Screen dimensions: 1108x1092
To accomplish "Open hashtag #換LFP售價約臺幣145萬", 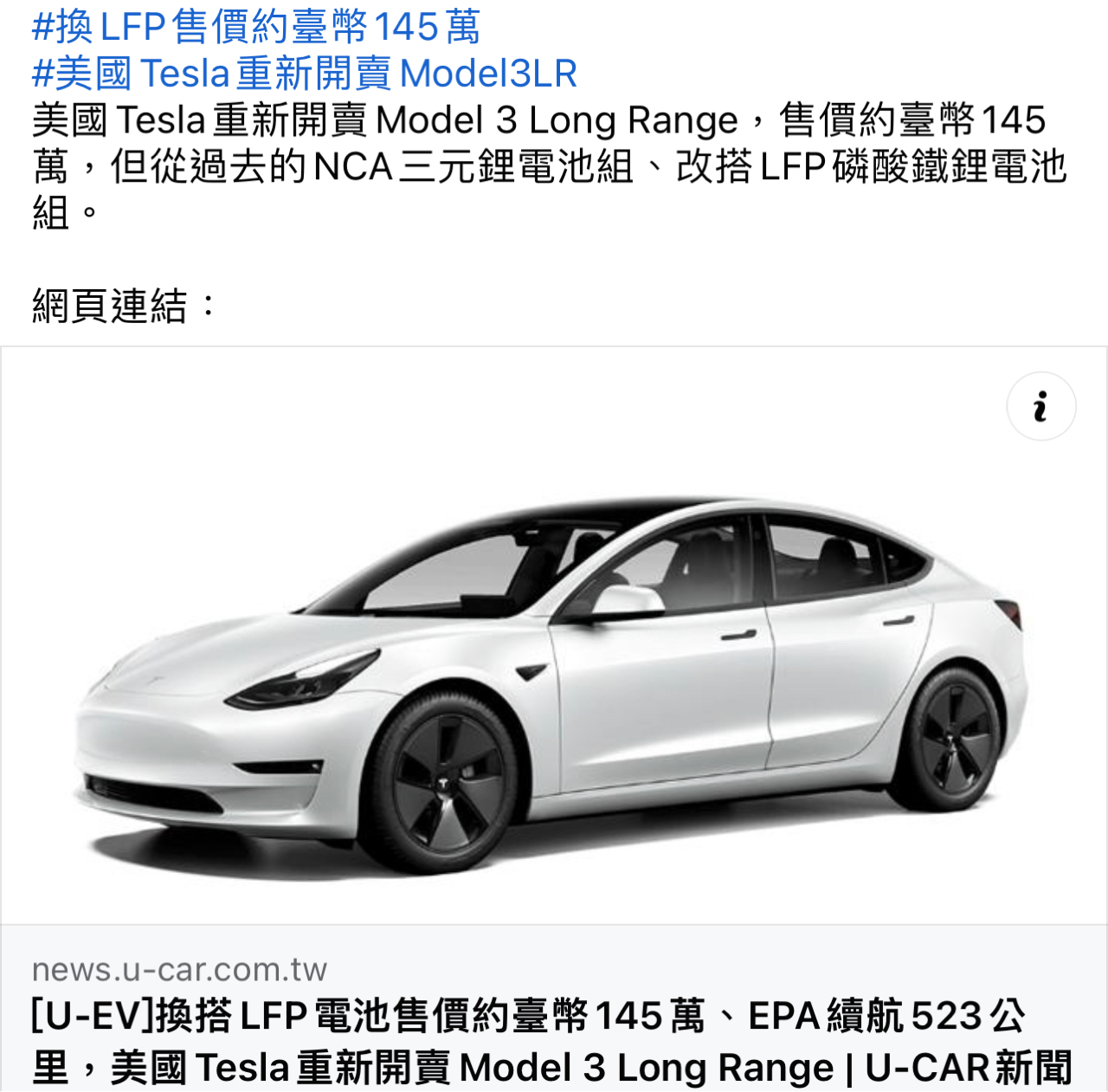I will 256,27.
